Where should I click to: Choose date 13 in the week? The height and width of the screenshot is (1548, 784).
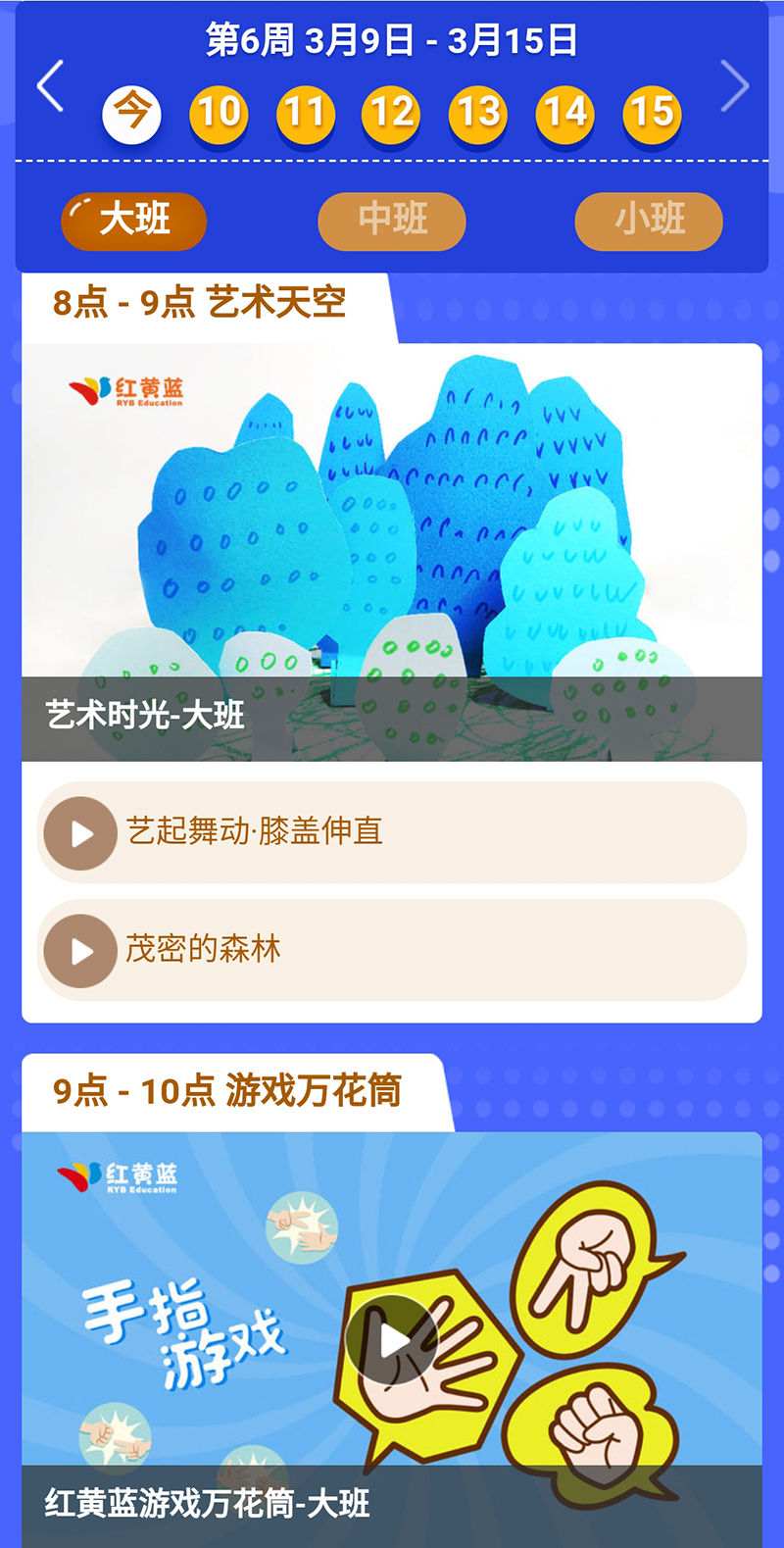tap(478, 114)
